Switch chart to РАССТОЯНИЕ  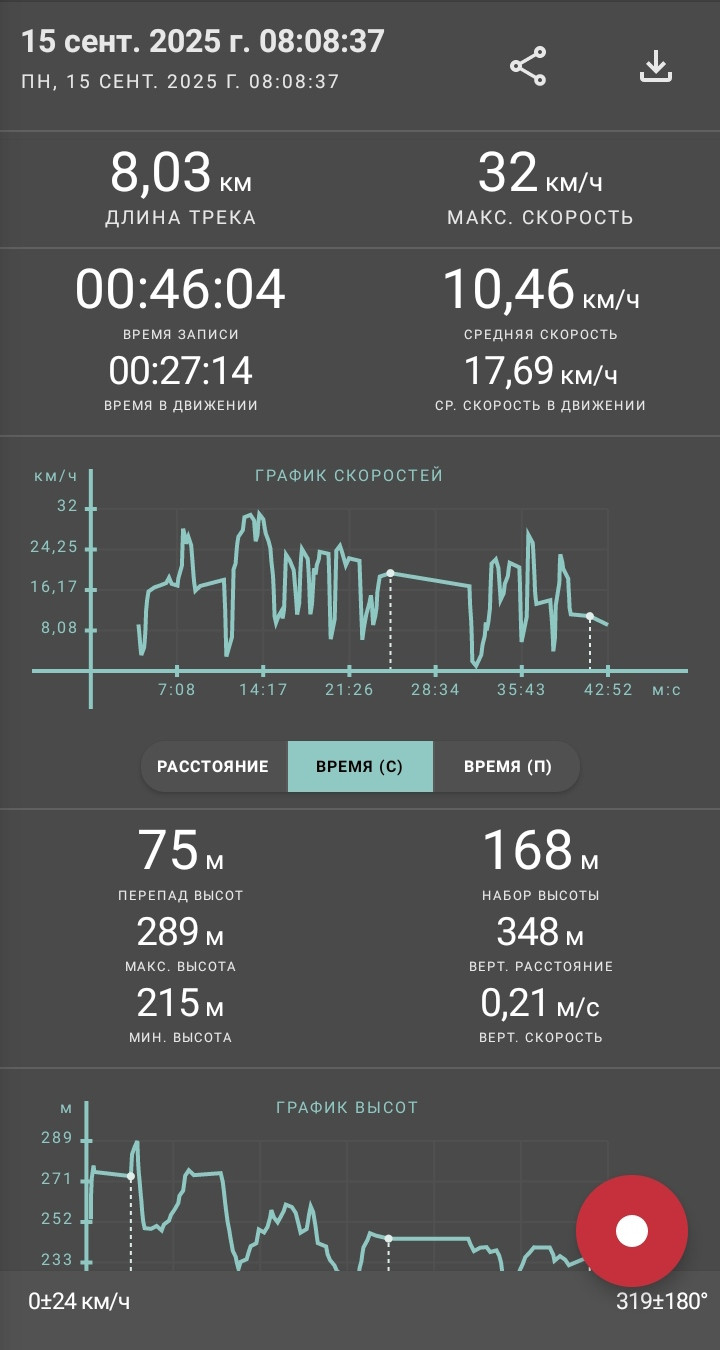213,767
